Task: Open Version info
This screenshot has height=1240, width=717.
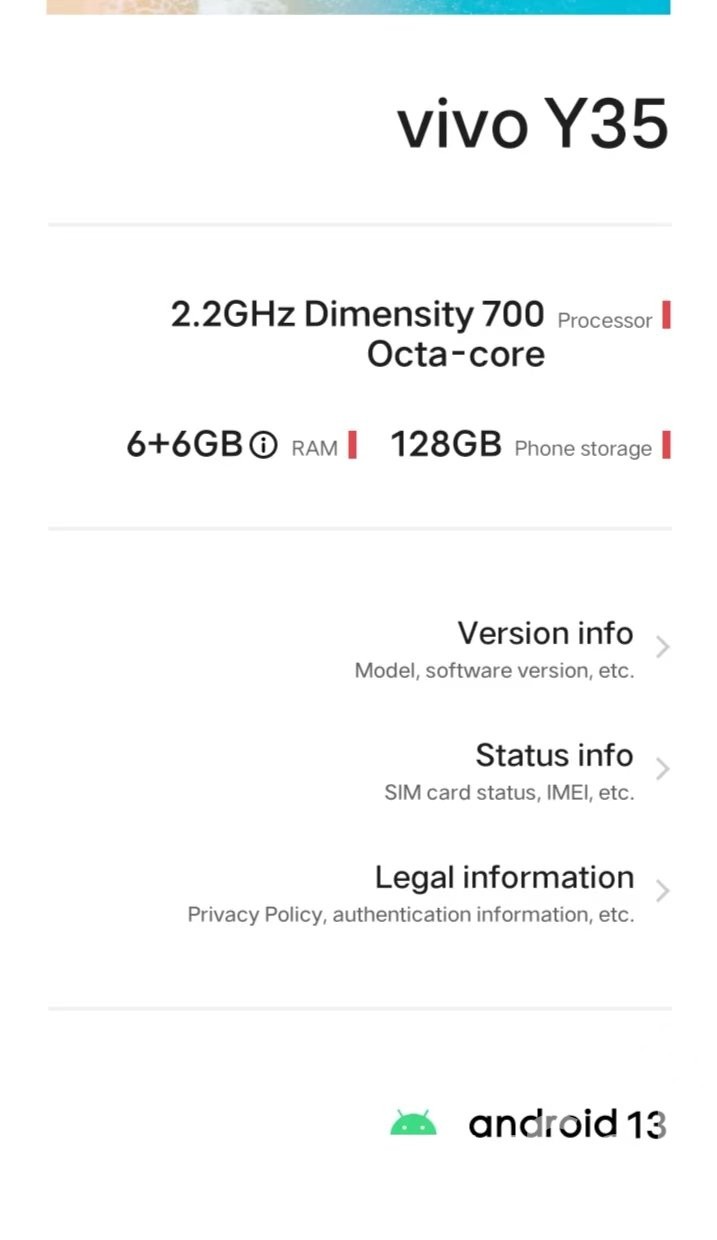Action: pos(545,647)
